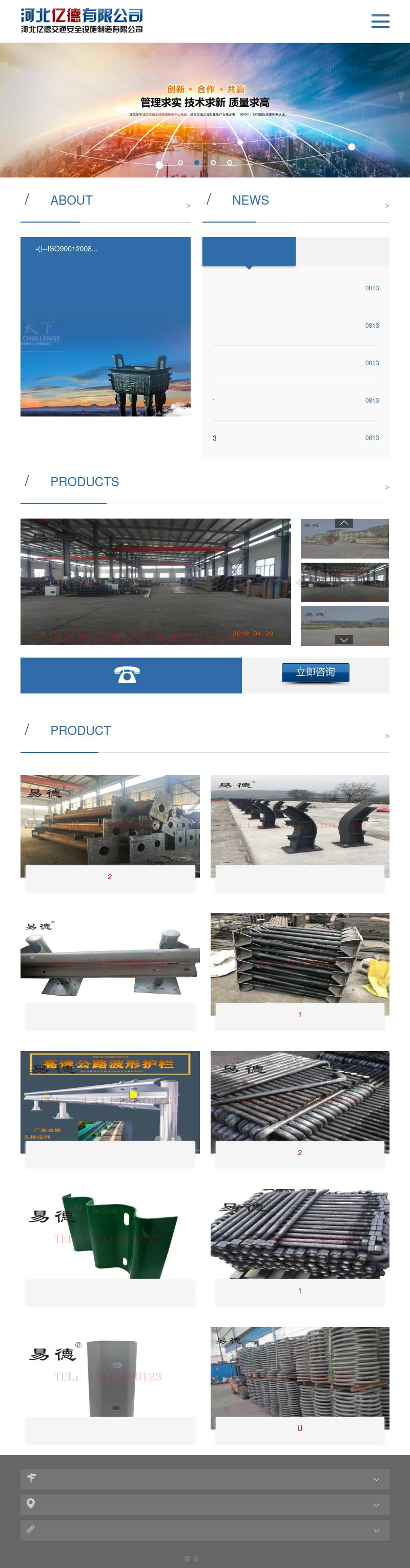410x1568 pixels.
Task: Open the hamburger menu
Action: pos(380,22)
